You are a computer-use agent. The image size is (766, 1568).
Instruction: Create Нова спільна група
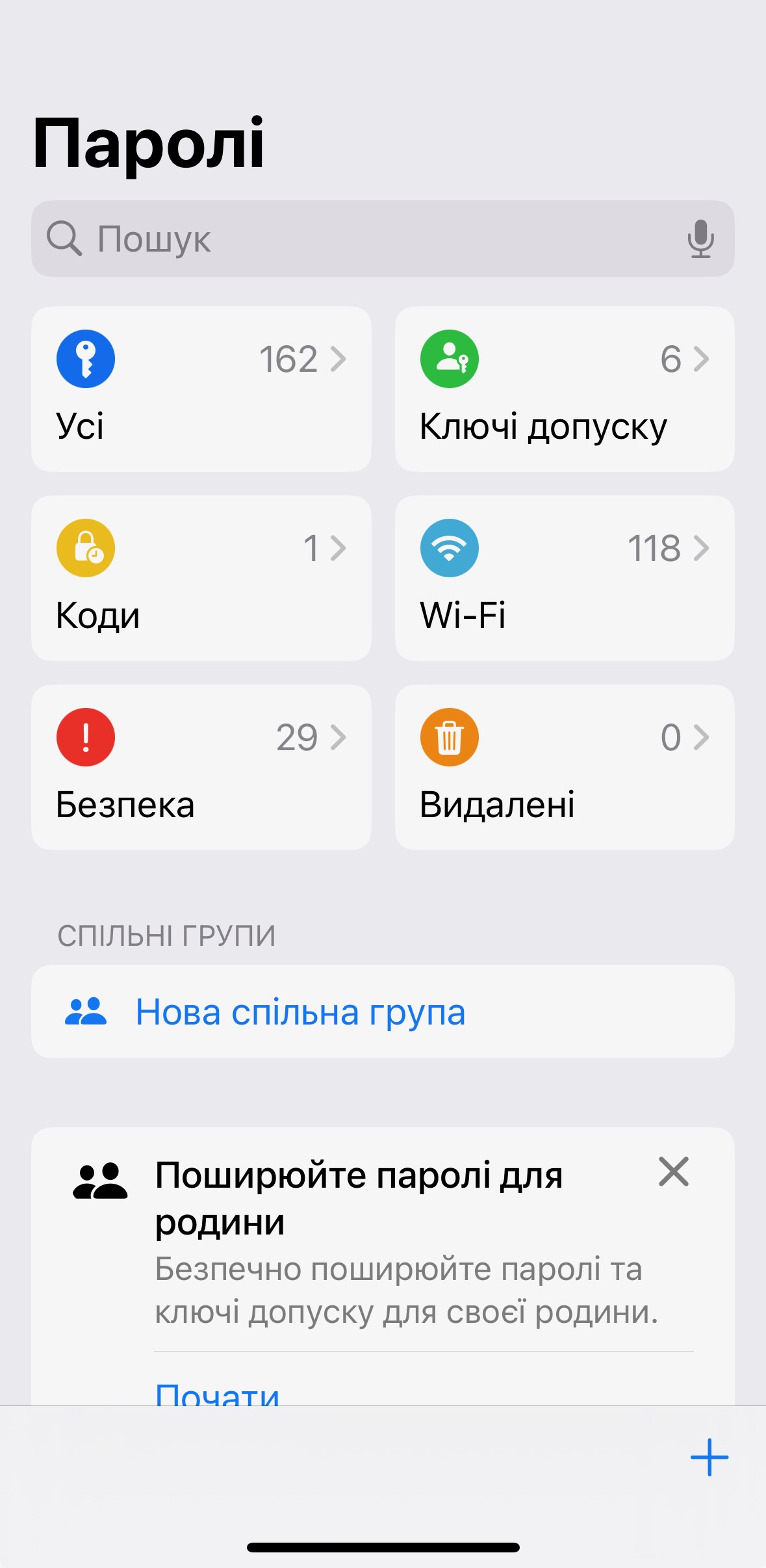click(x=383, y=1012)
